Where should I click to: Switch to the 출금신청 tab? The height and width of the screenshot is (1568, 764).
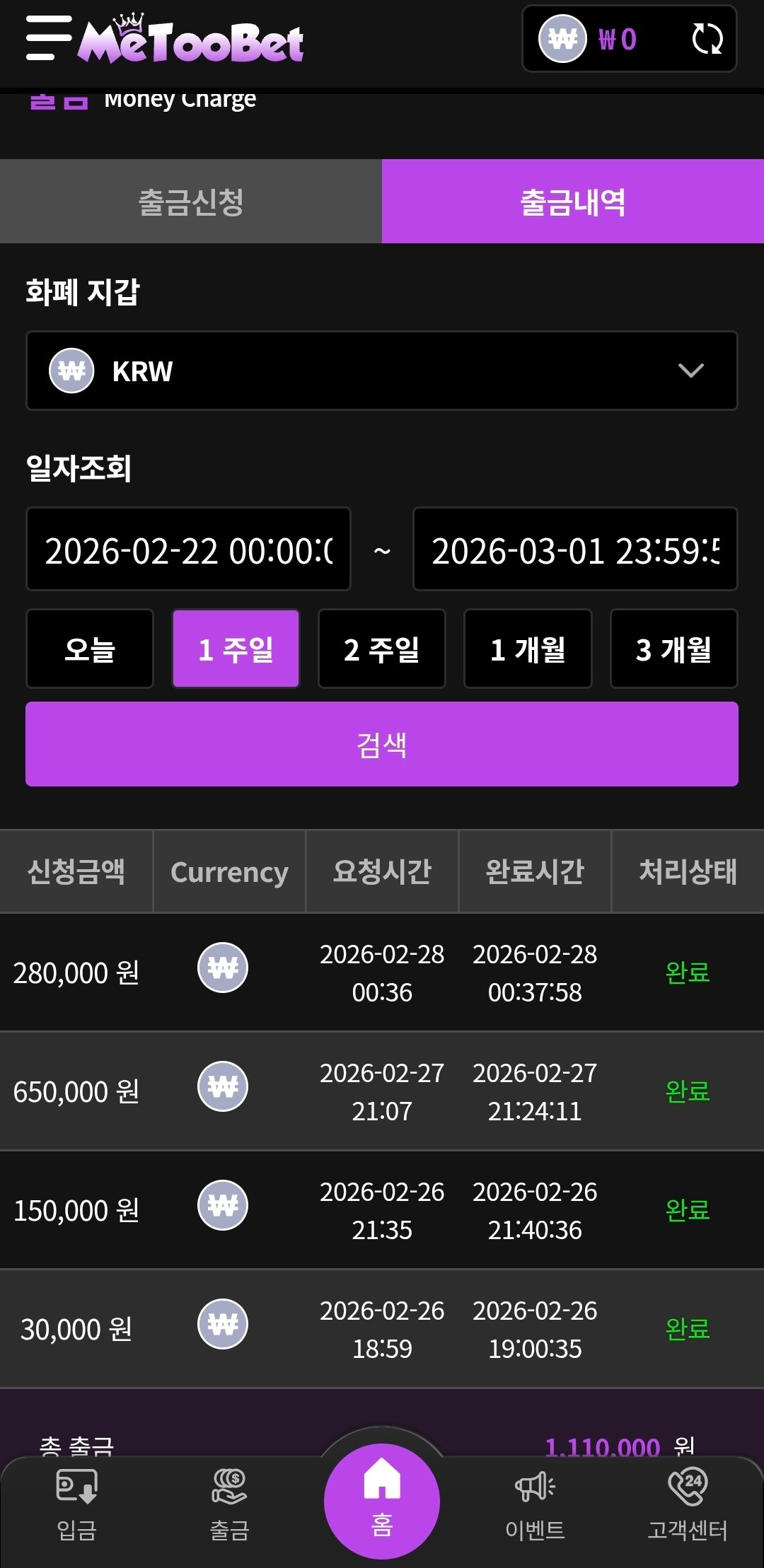[191, 202]
